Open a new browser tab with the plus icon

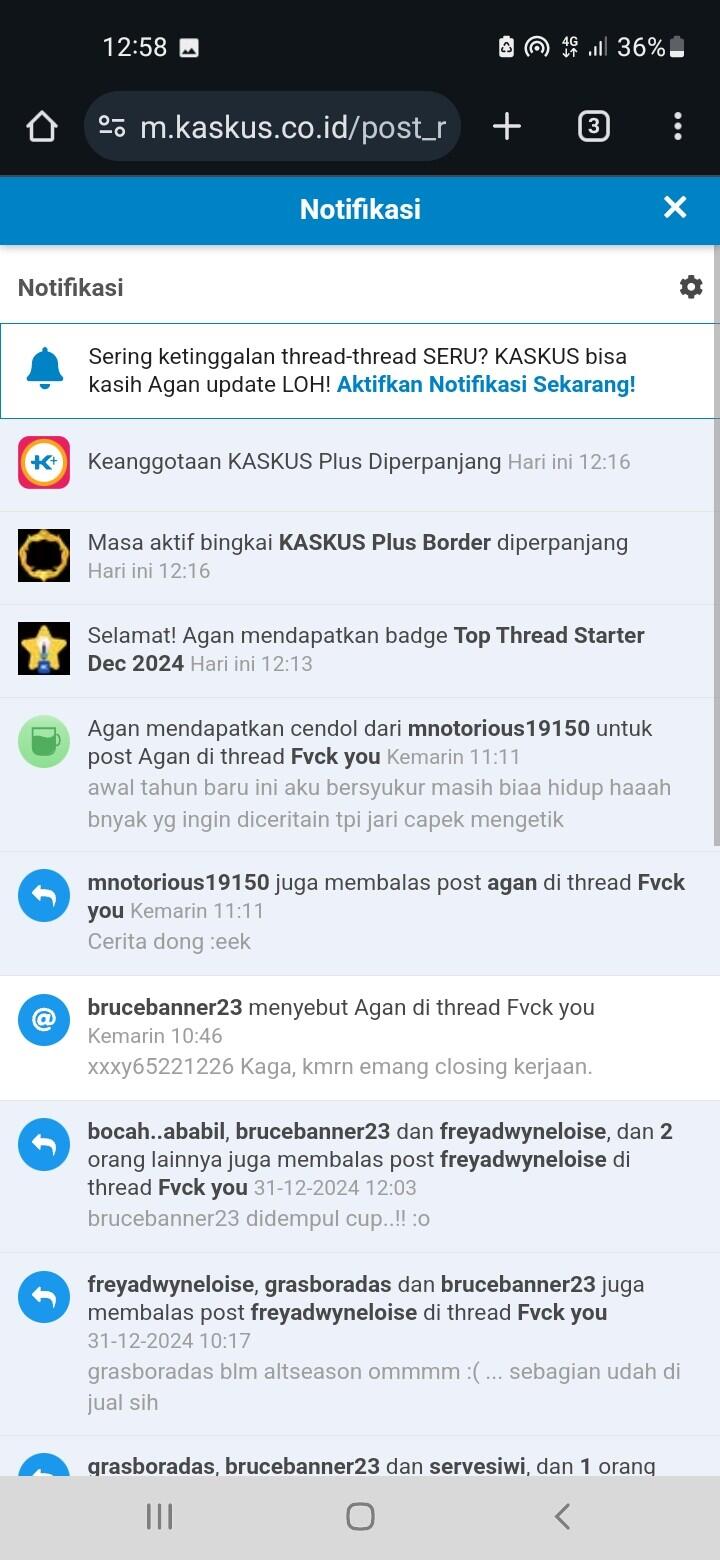coord(506,126)
